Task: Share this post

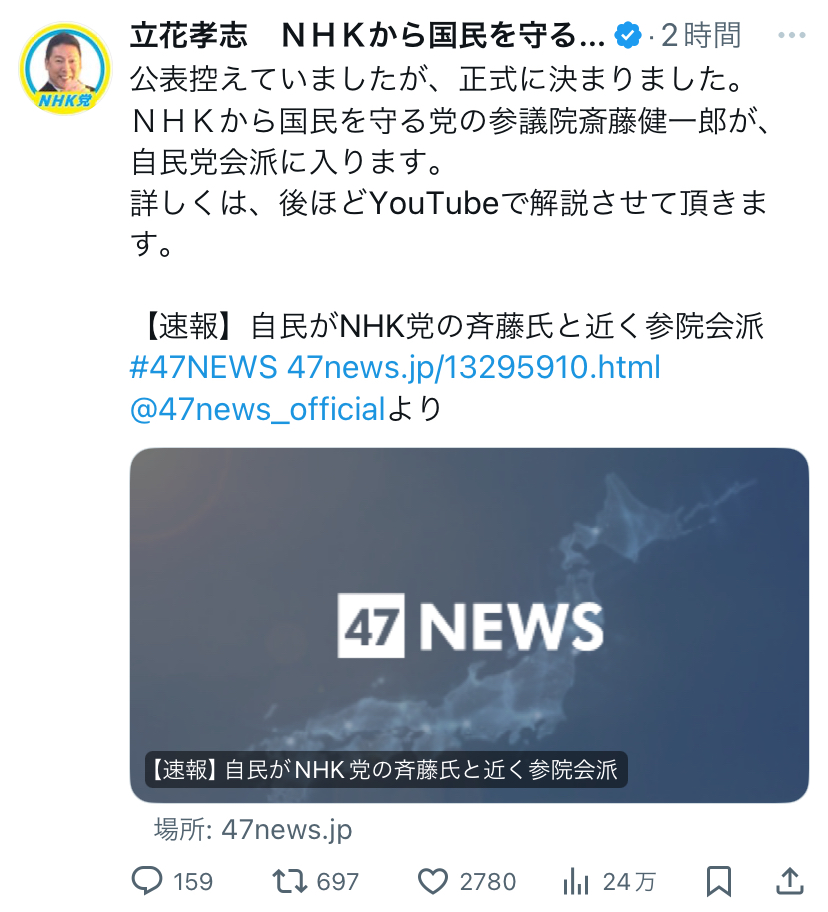Action: (789, 881)
